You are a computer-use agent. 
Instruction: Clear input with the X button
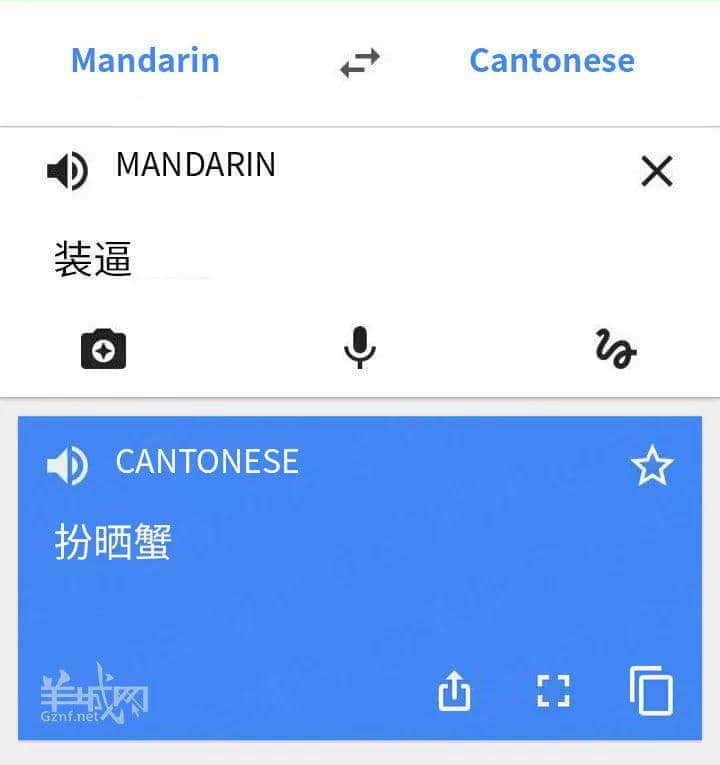coord(656,171)
